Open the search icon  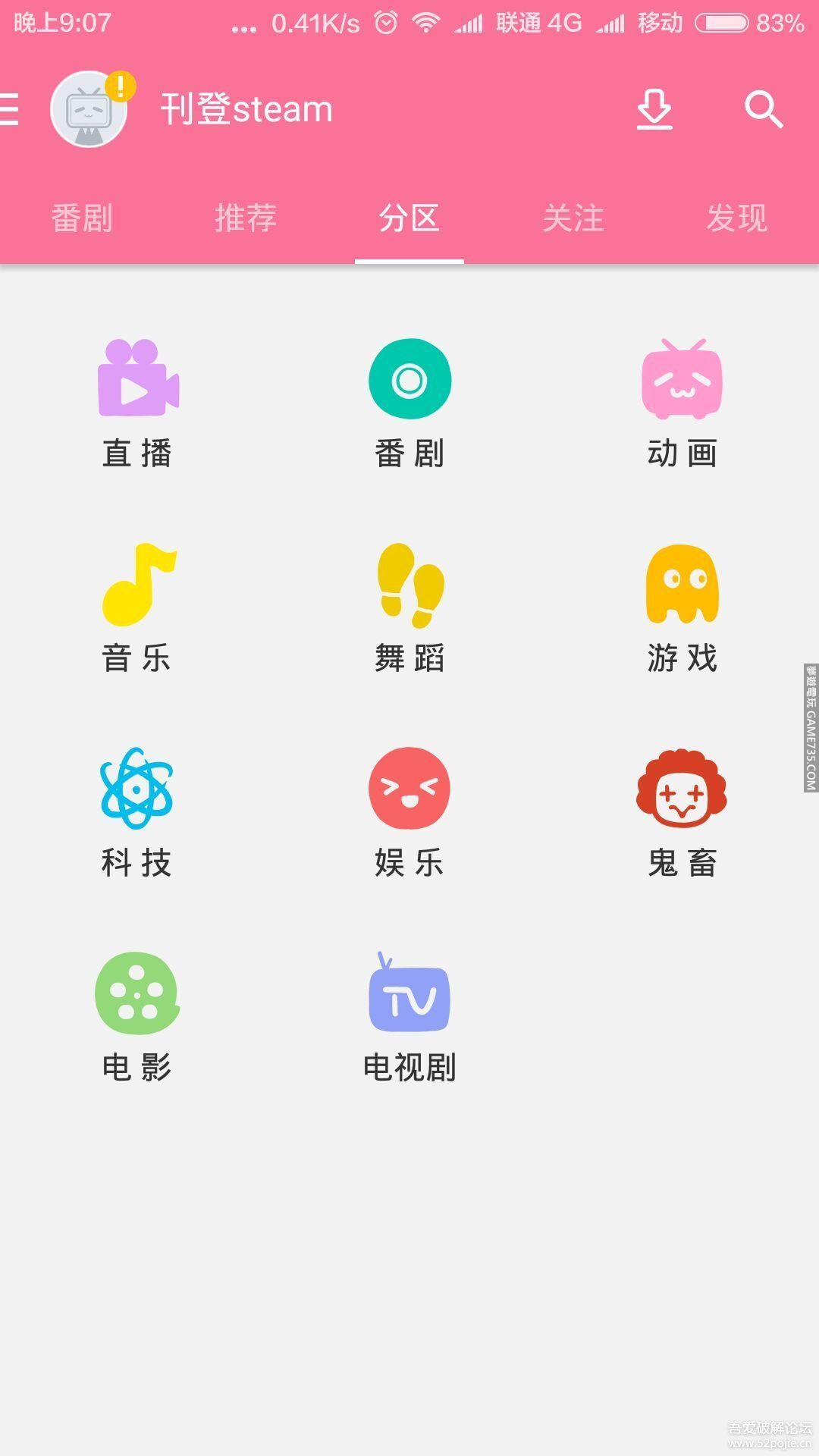coord(763,109)
